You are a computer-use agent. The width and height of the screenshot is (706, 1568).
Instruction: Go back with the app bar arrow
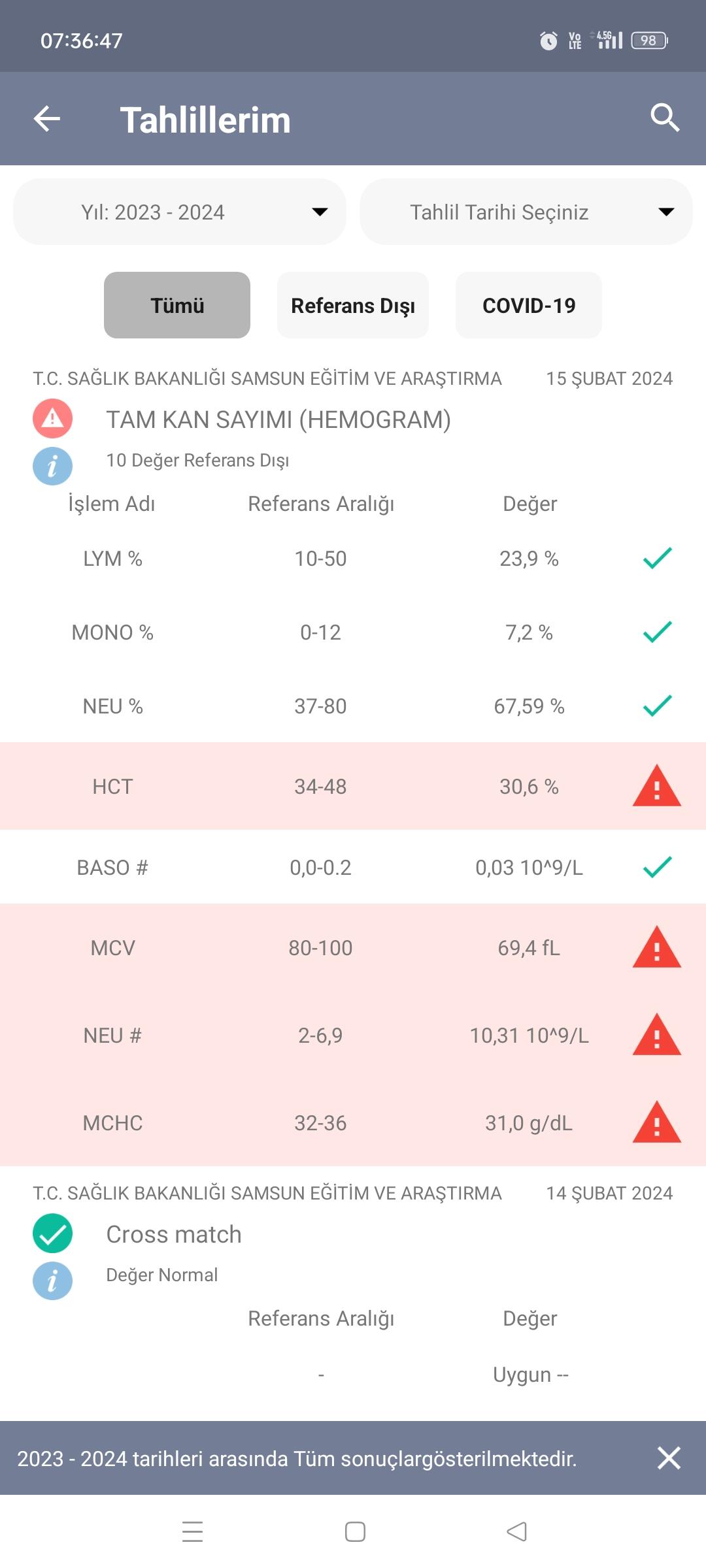tap(47, 119)
